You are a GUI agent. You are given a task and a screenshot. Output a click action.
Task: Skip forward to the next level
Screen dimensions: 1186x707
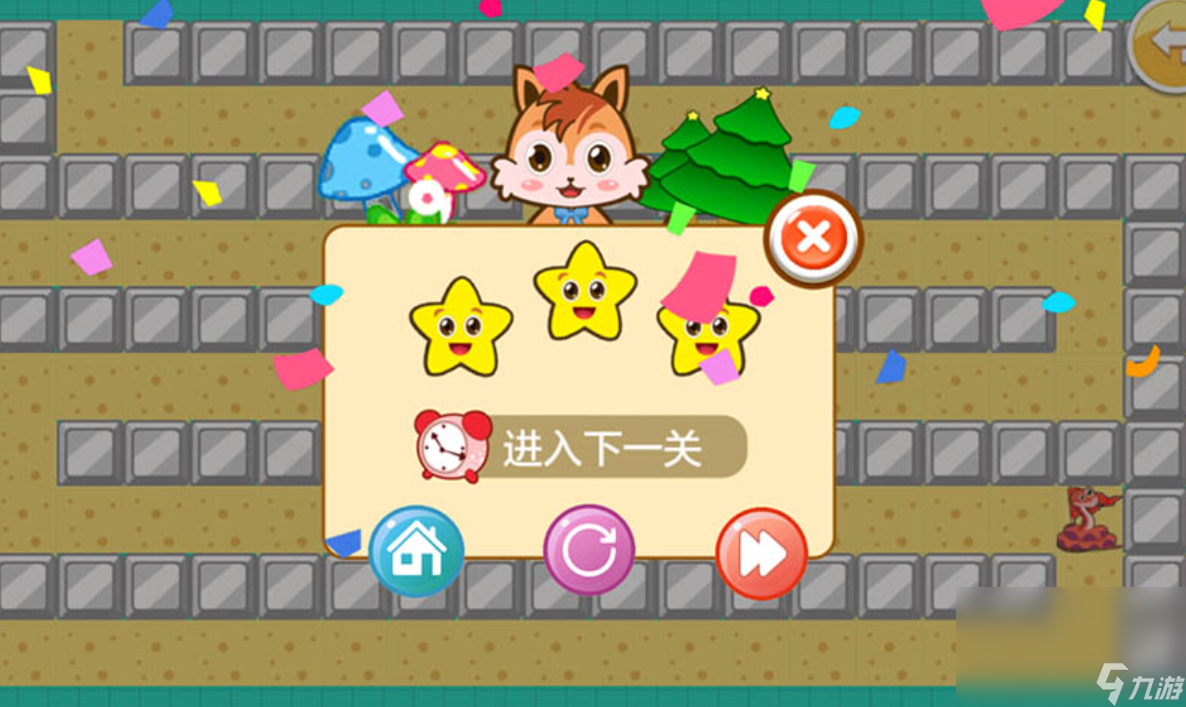point(762,554)
